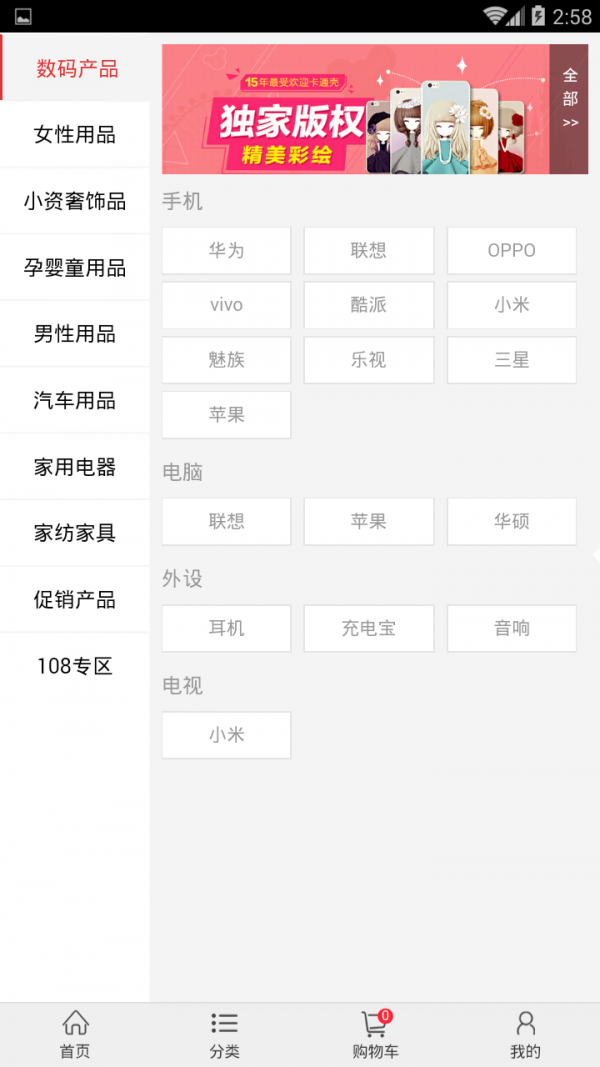Open 充电宝 under 外设

[x=368, y=628]
